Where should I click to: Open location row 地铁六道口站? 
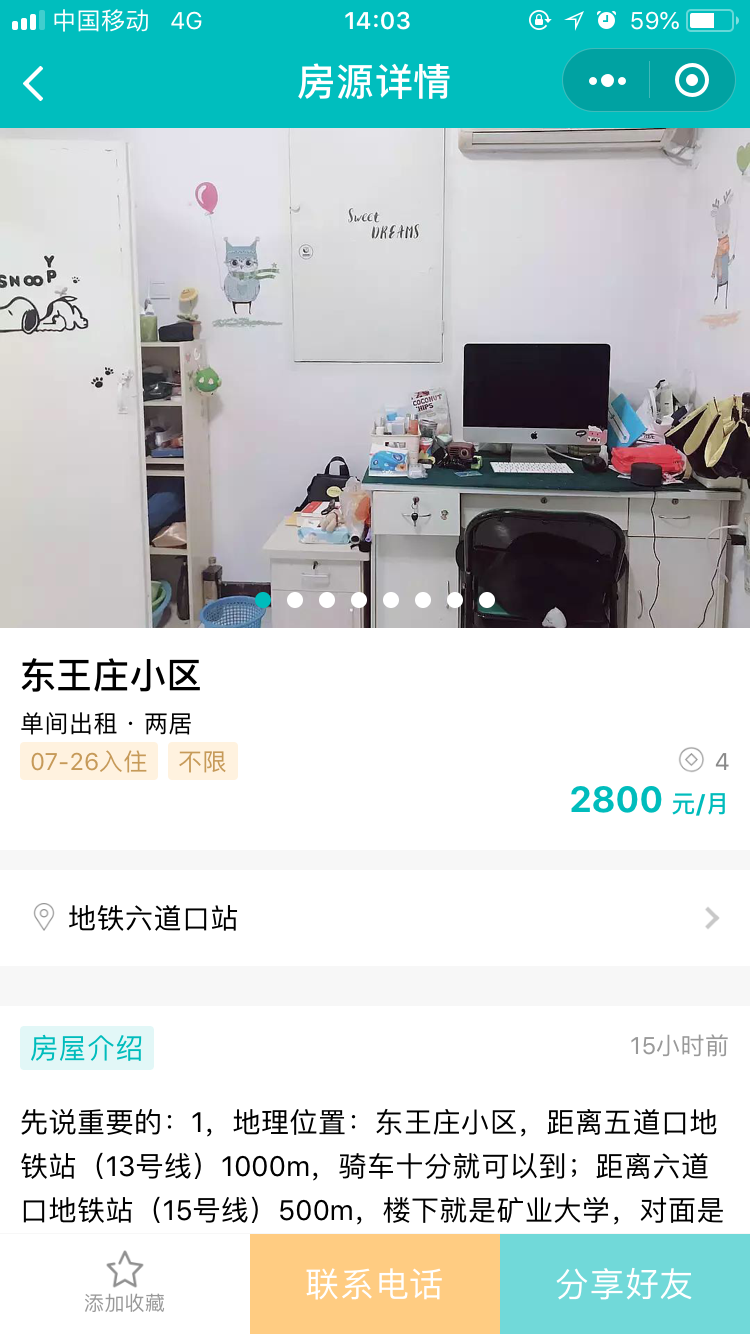(x=375, y=918)
